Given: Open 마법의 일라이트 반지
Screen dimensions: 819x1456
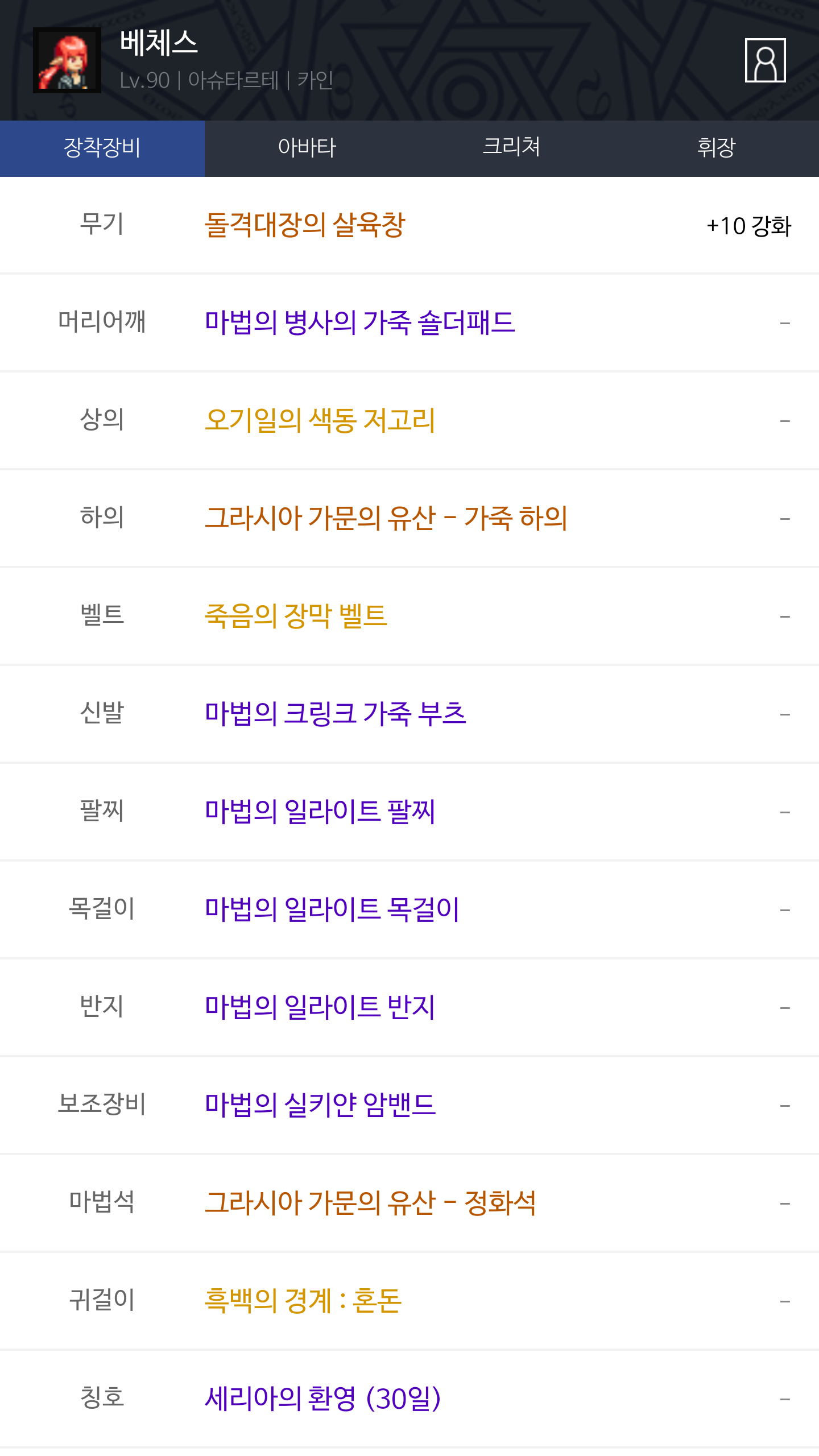Looking at the screenshot, I should [x=320, y=1008].
